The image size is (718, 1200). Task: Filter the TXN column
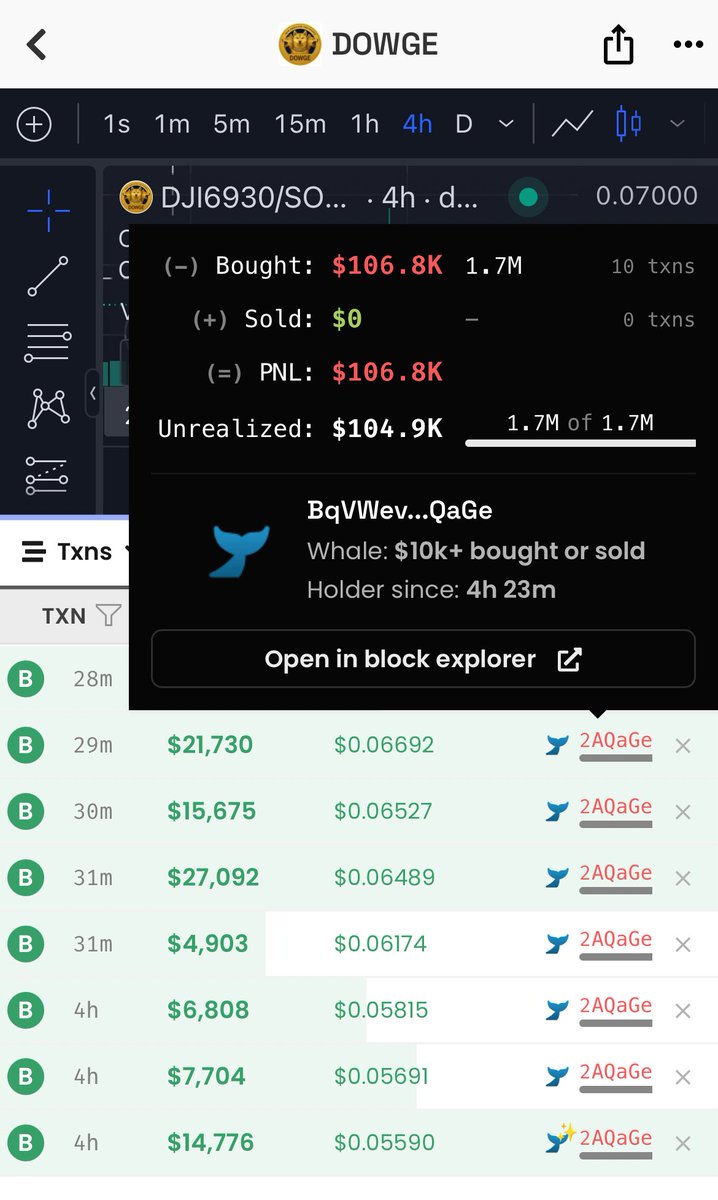coord(108,616)
